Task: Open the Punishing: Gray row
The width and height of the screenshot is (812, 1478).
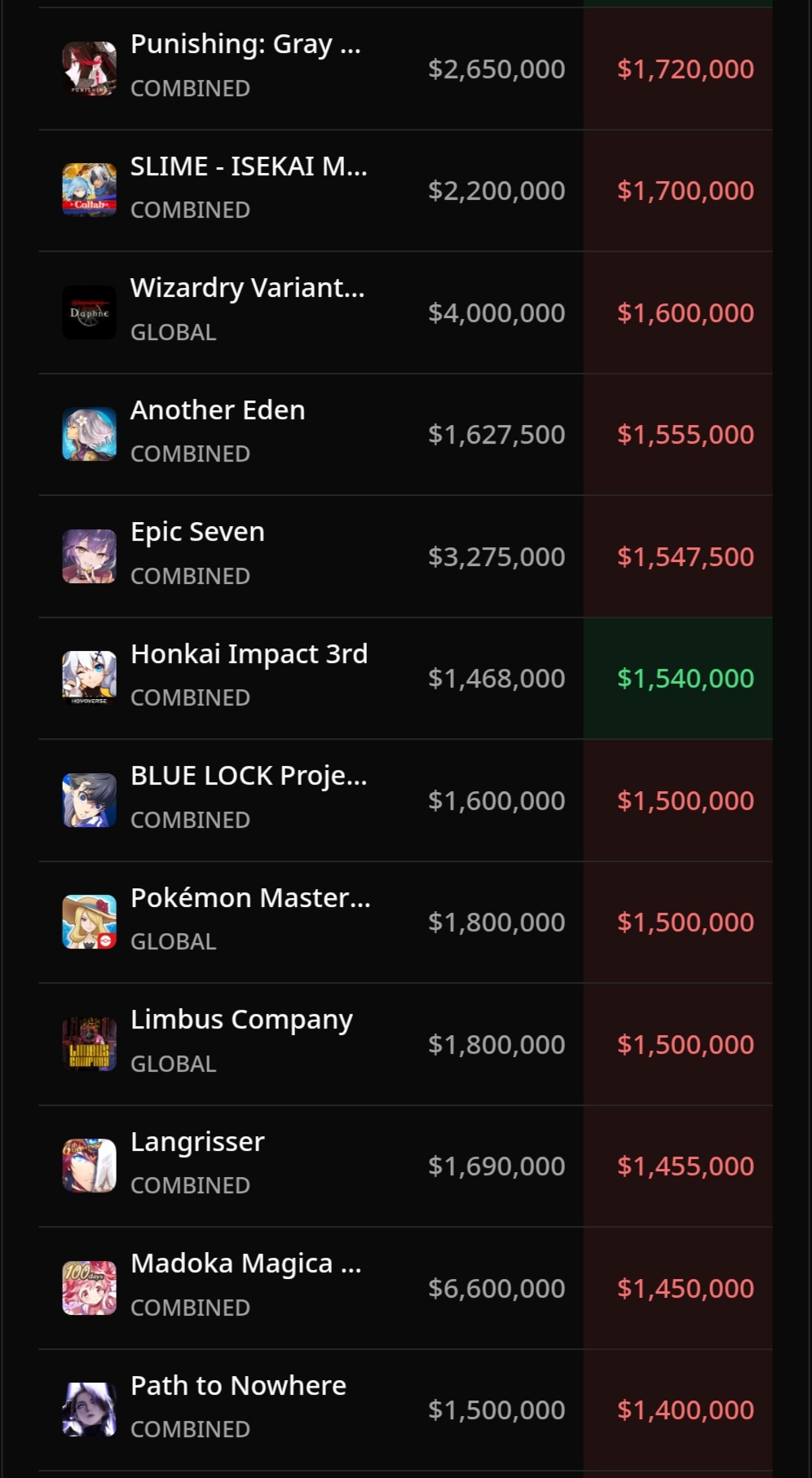Action: 405,69
